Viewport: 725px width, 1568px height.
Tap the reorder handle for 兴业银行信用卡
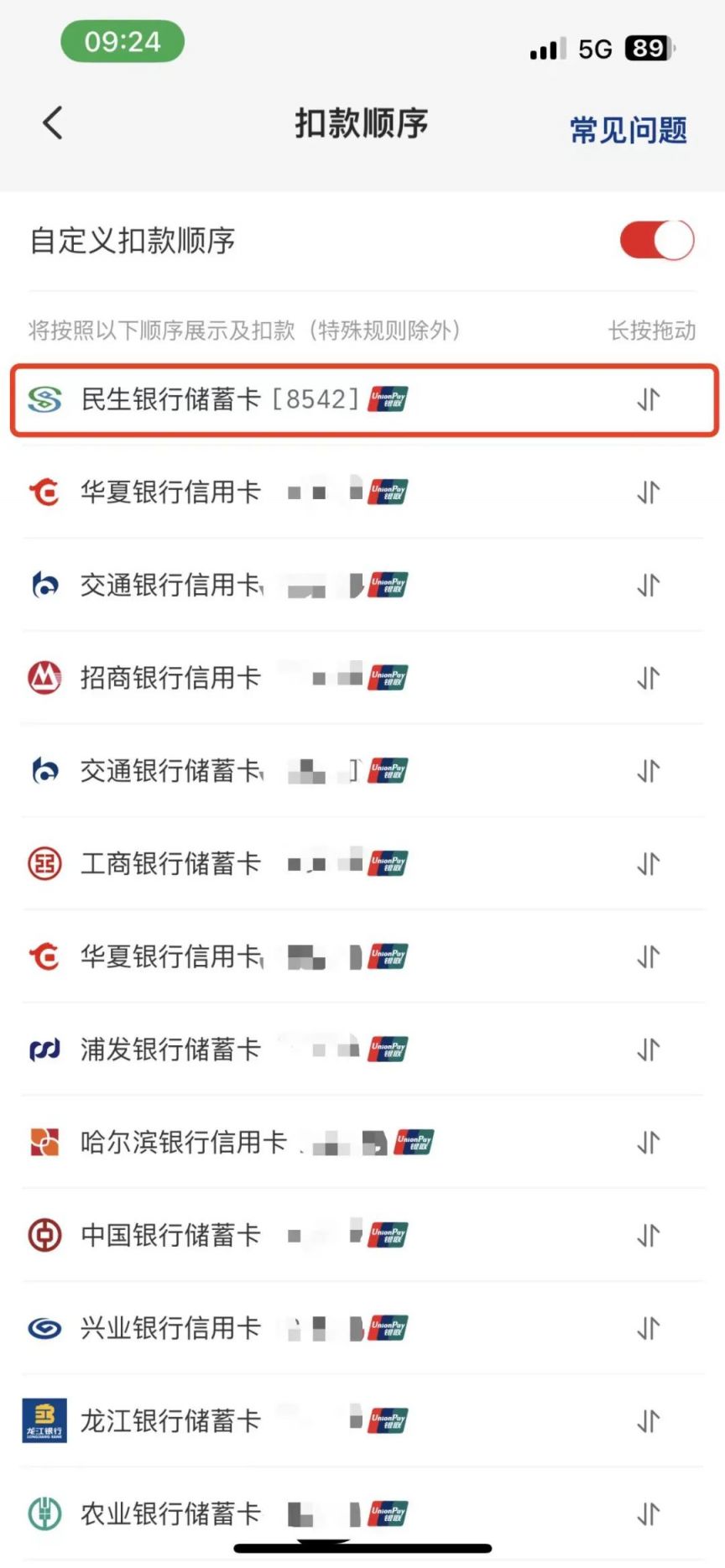(x=649, y=1329)
